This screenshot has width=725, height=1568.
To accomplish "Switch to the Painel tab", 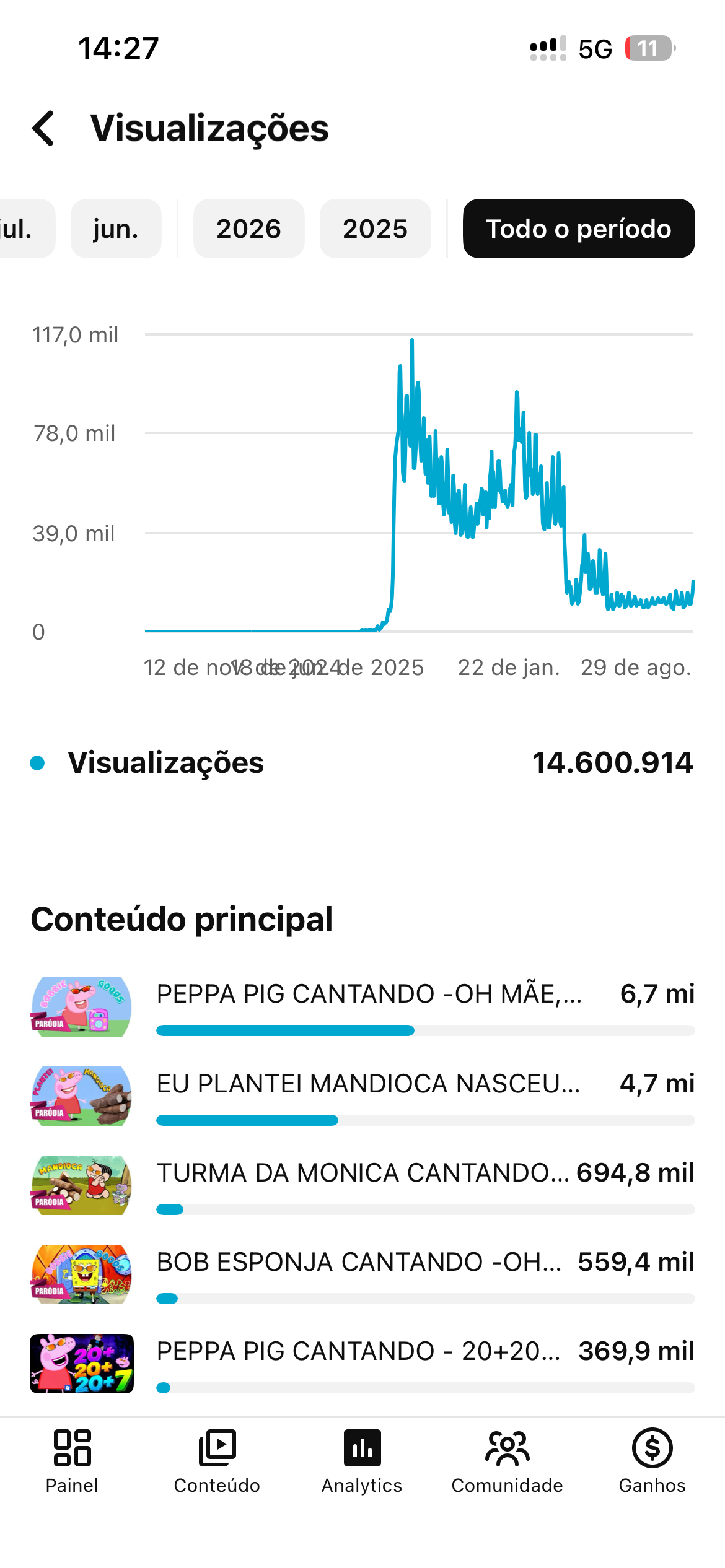I will point(72,1461).
